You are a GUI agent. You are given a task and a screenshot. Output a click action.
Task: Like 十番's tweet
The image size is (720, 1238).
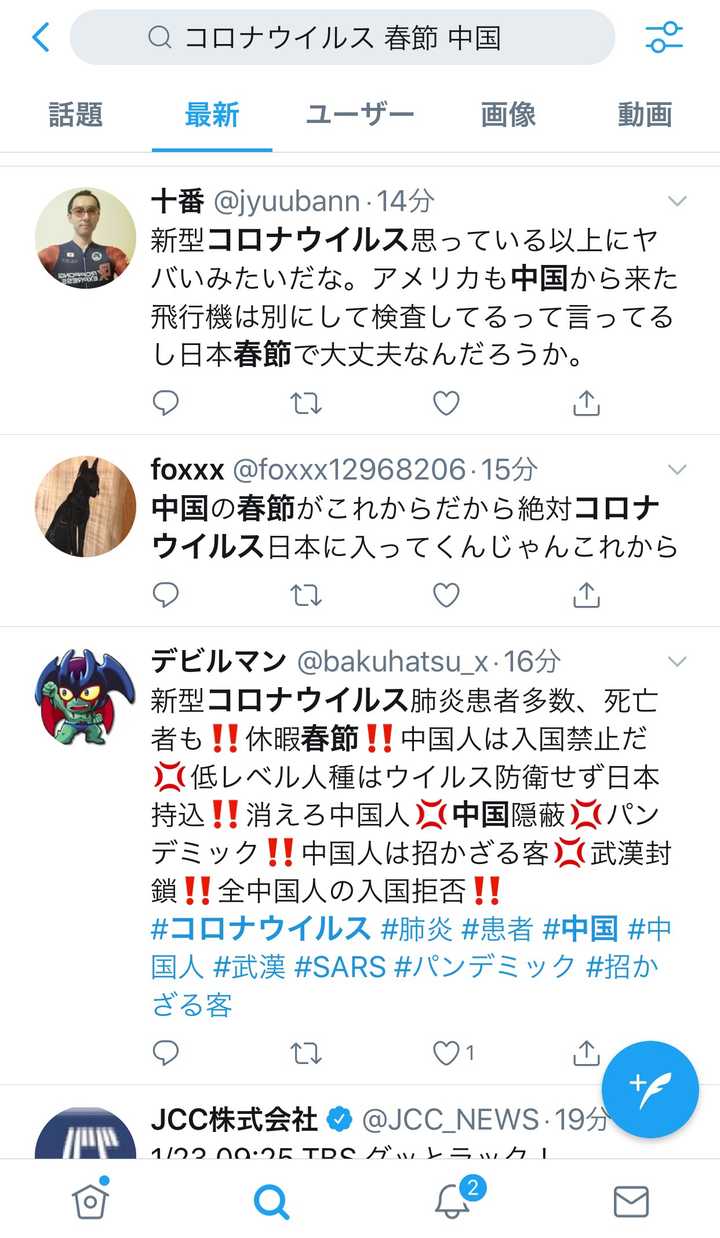coord(446,403)
